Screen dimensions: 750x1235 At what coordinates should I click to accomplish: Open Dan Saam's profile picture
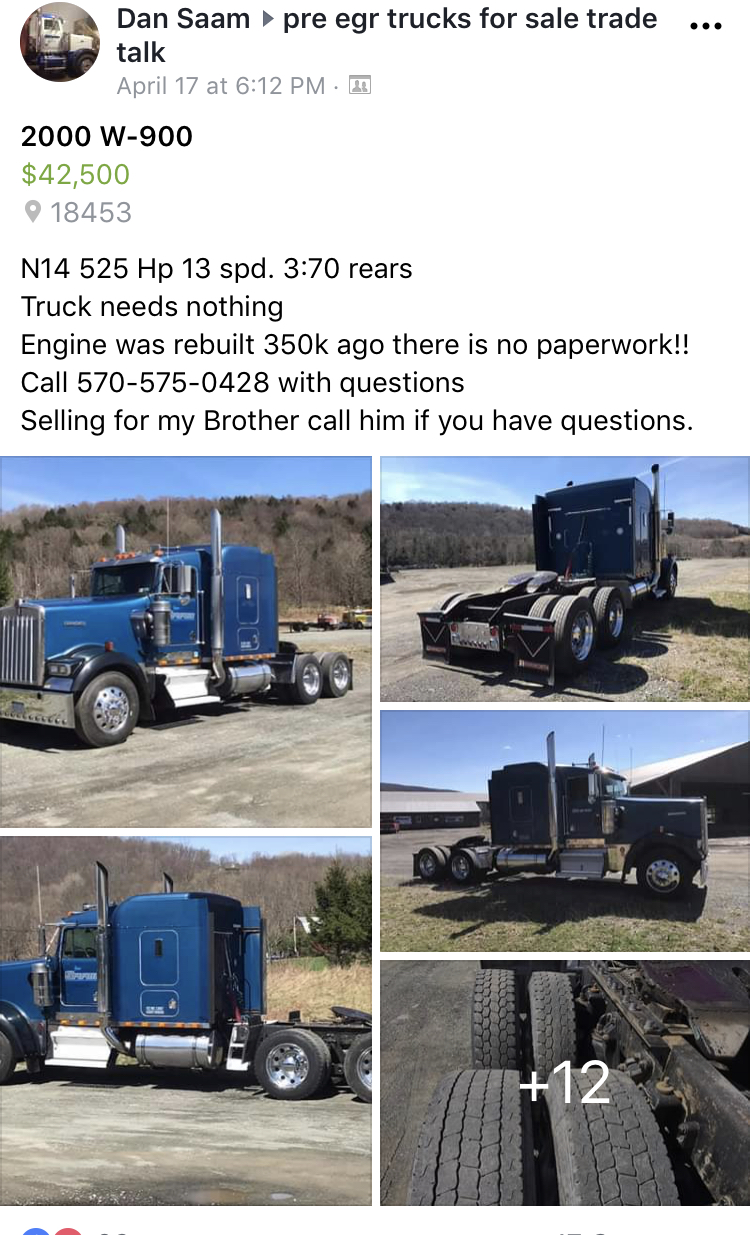click(x=59, y=42)
